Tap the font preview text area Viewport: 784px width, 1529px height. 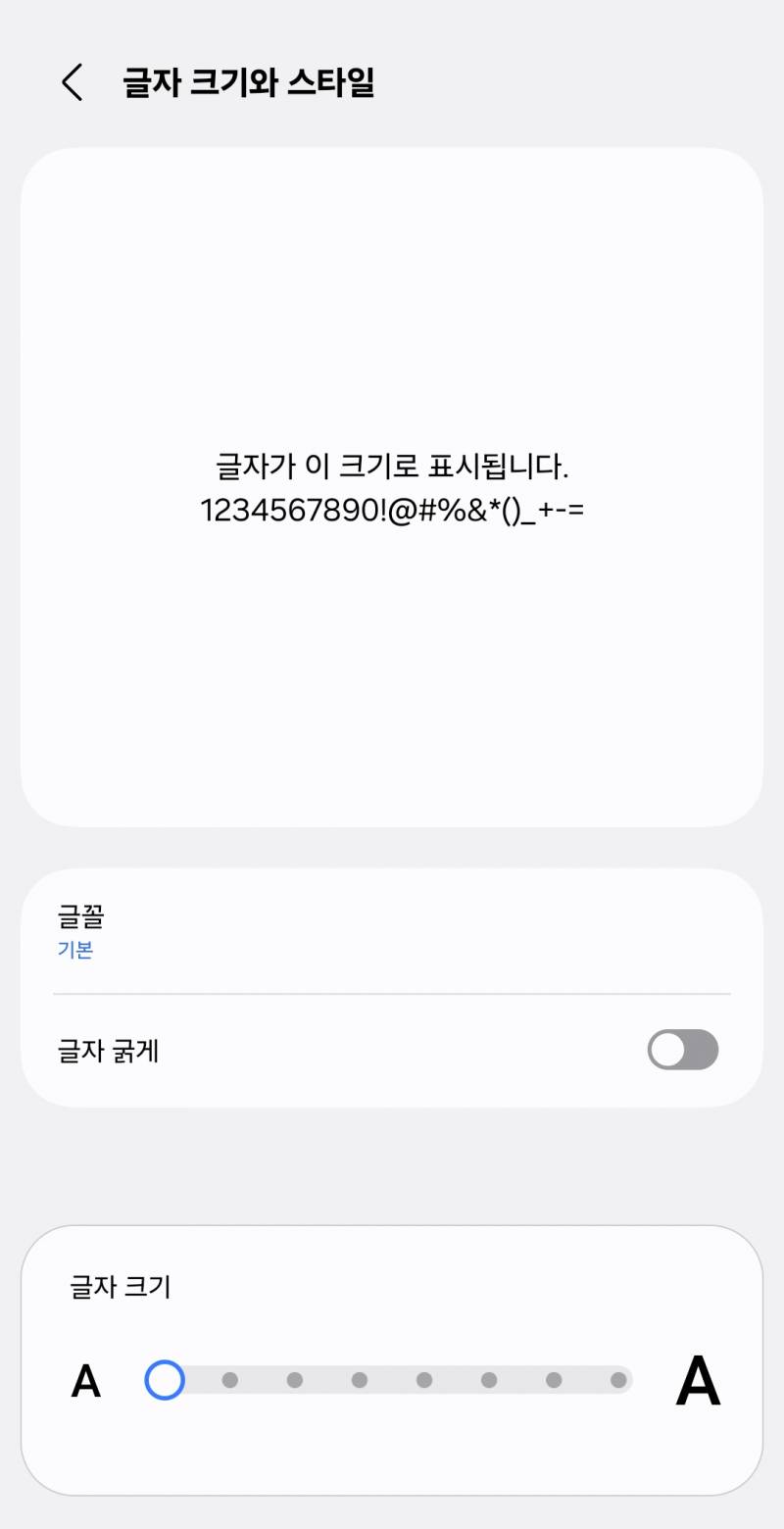(x=392, y=485)
